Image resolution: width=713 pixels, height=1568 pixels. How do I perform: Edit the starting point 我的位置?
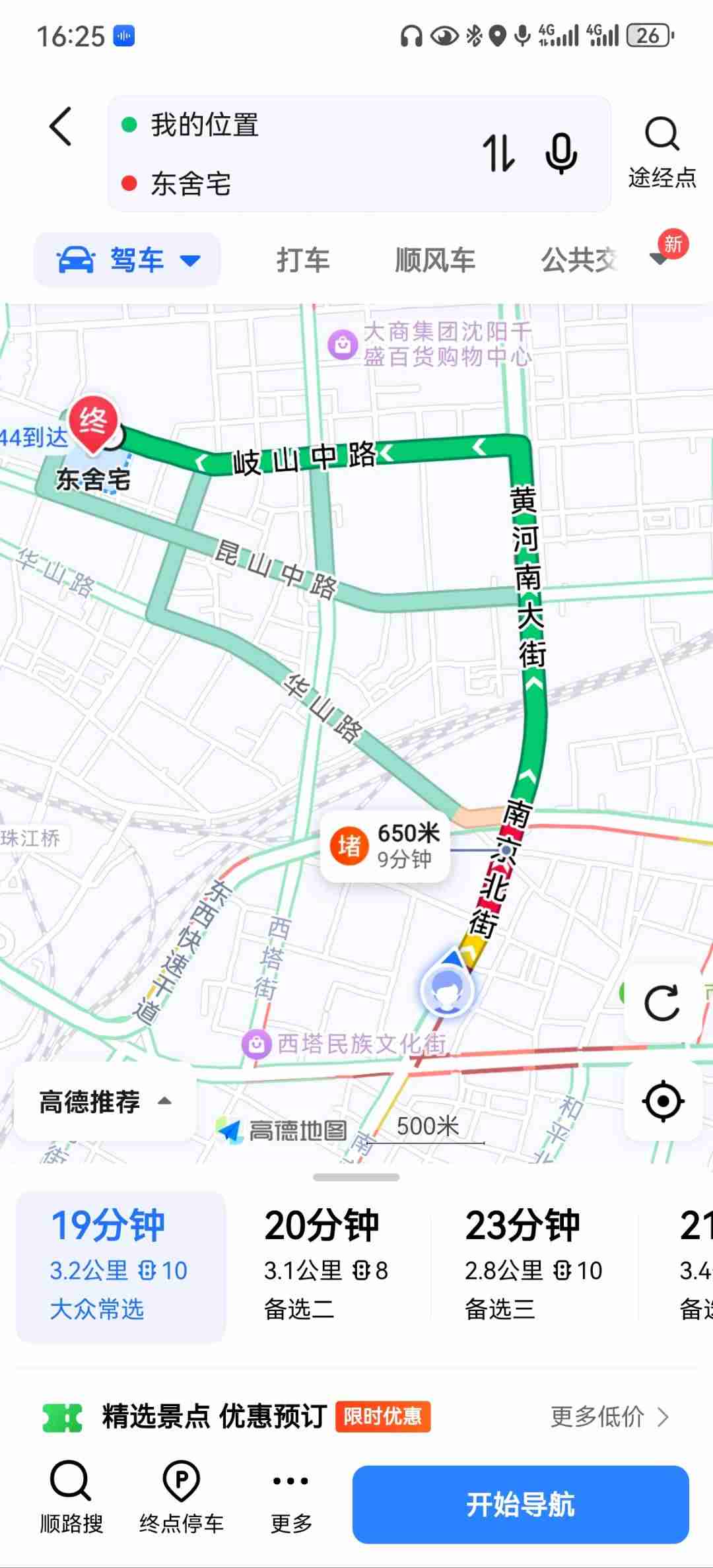click(x=205, y=125)
